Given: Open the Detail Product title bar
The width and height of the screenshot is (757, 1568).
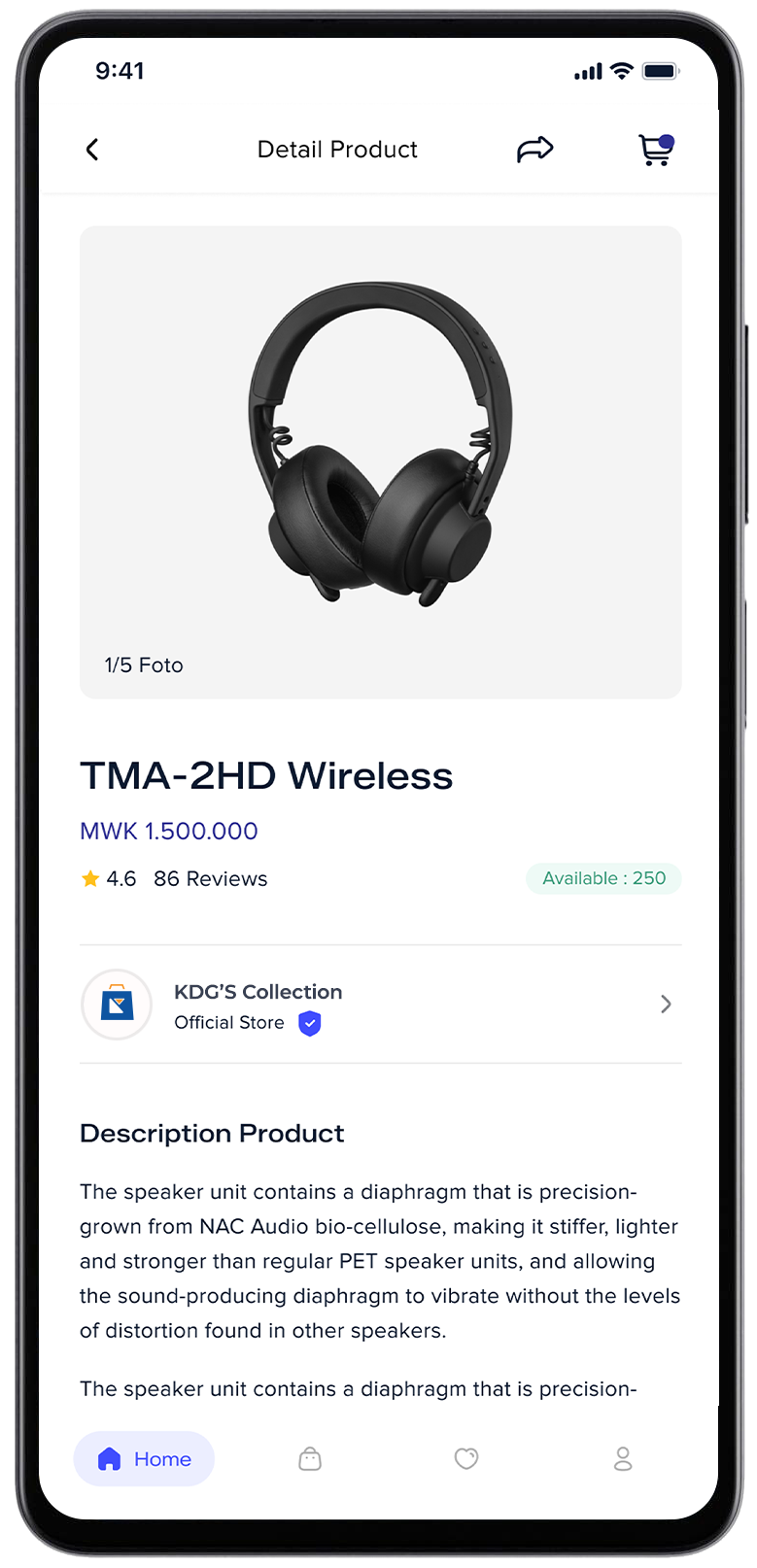Looking at the screenshot, I should pos(337,148).
